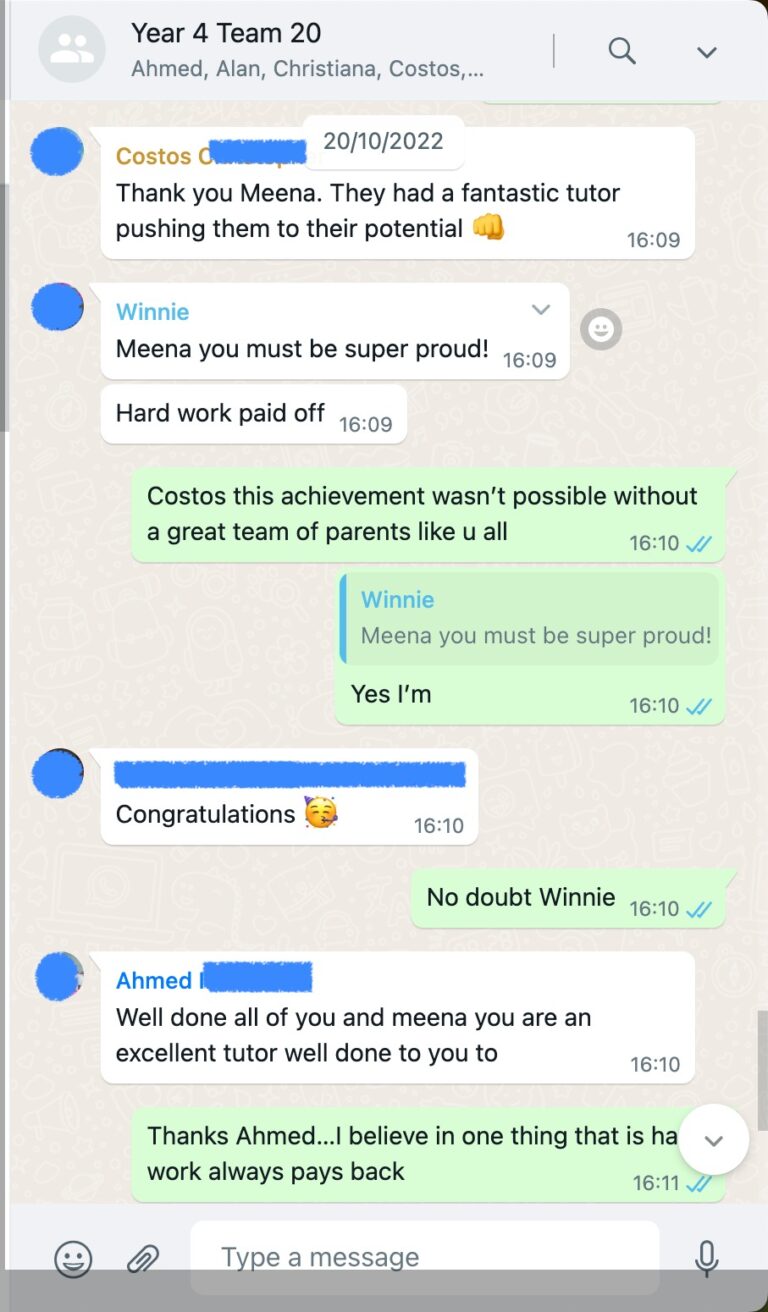Open the chat menu dropdown arrow

tap(707, 52)
